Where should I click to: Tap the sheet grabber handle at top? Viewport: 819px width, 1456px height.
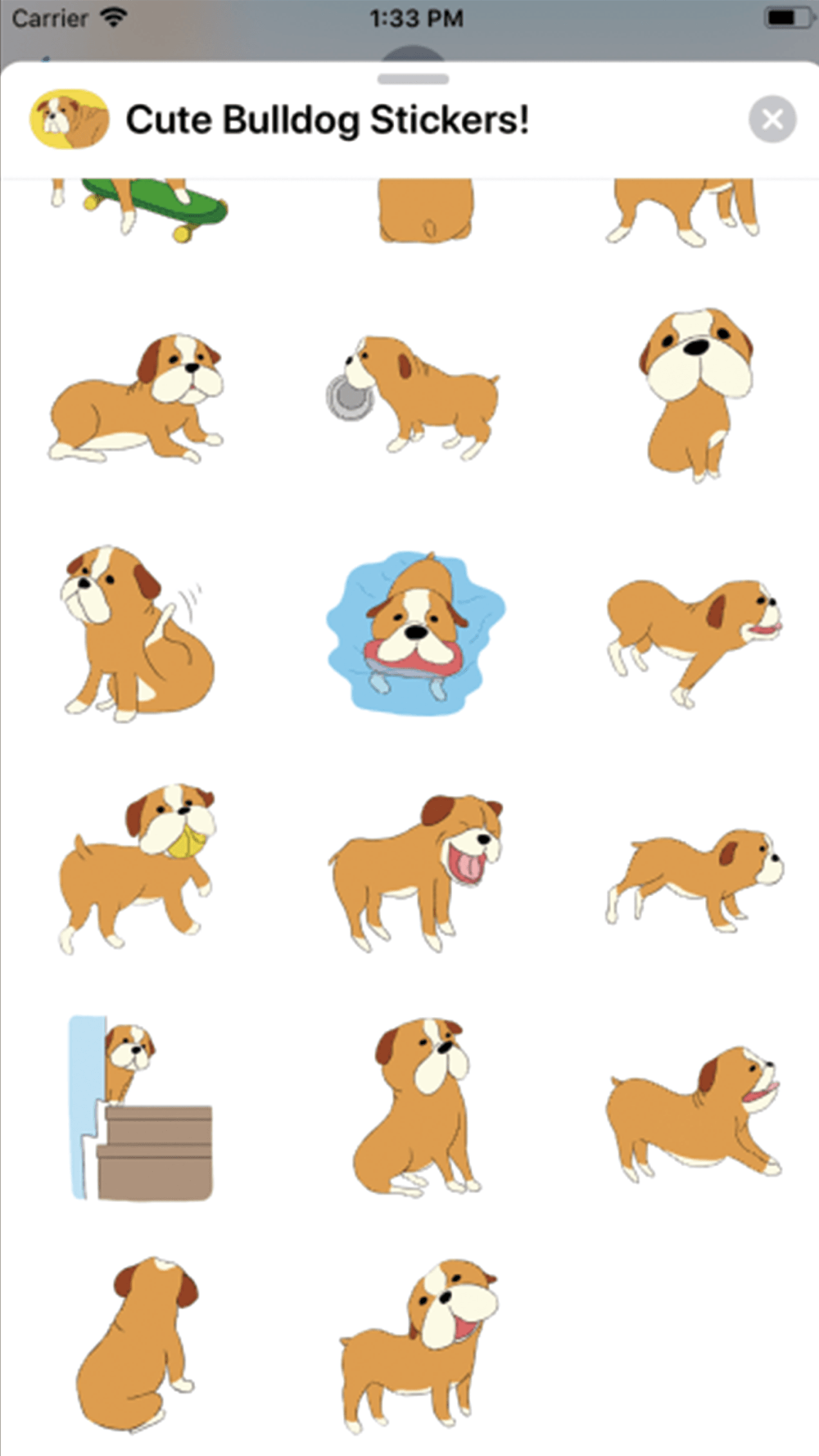[413, 79]
